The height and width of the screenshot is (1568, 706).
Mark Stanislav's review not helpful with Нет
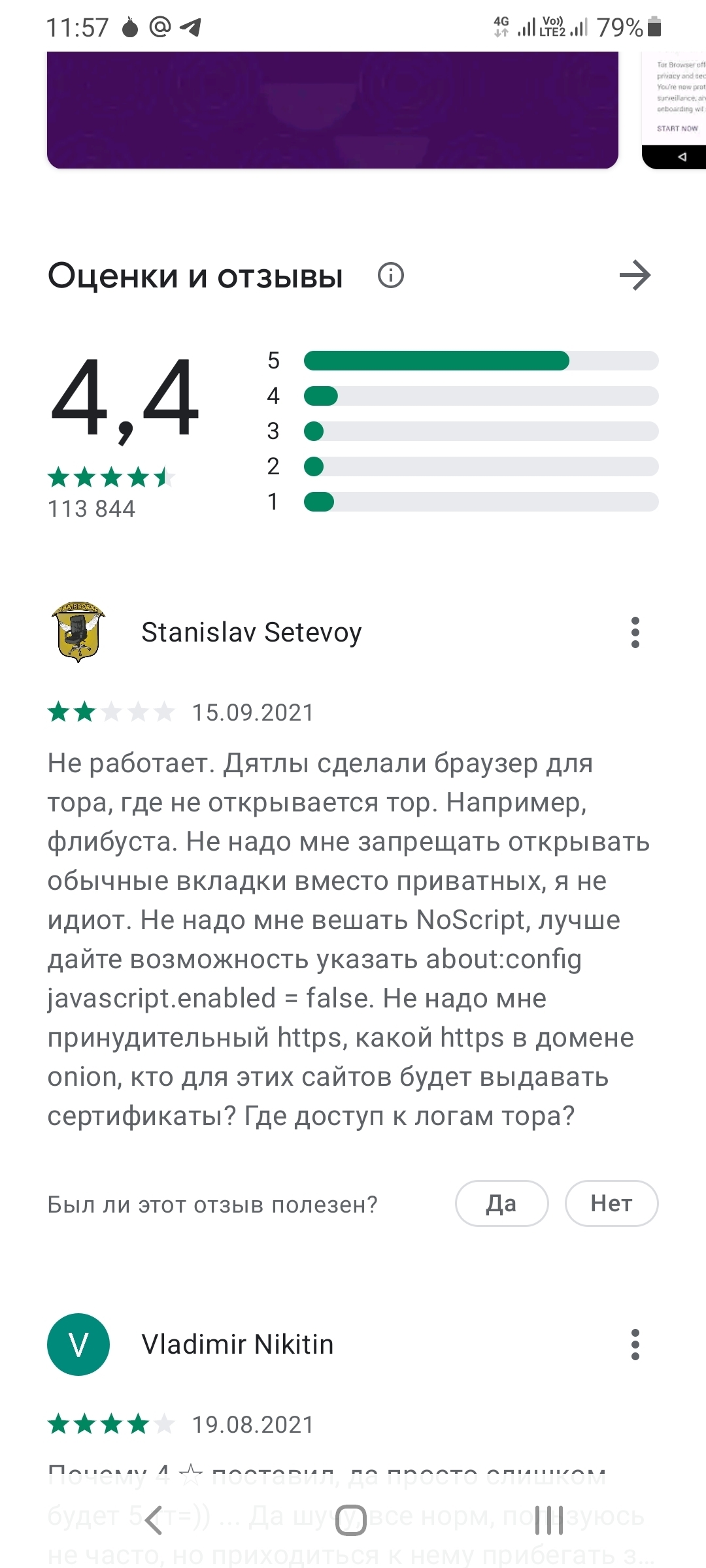pyautogui.click(x=611, y=1203)
